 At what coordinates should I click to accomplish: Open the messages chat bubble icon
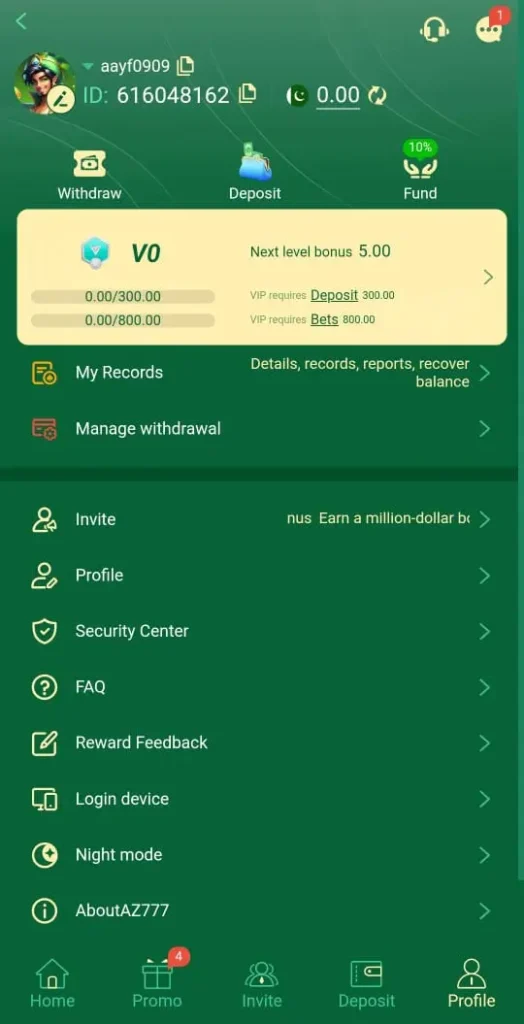point(489,29)
